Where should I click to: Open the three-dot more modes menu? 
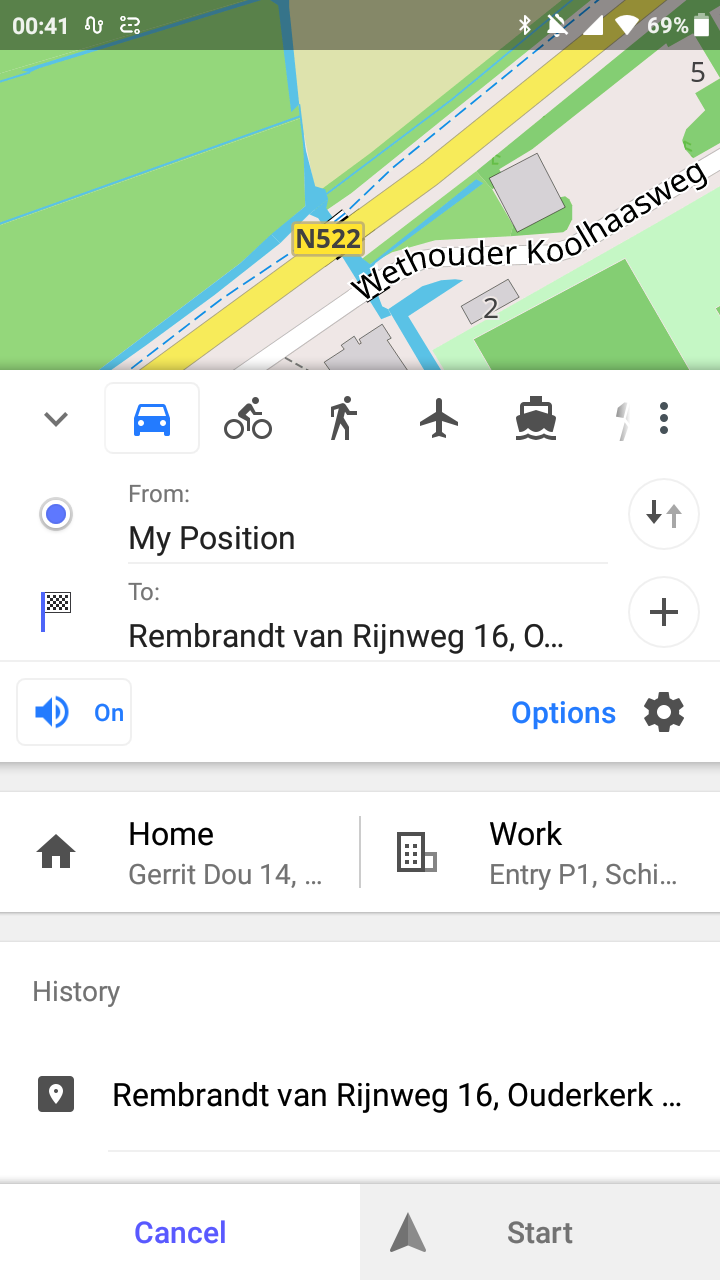point(664,419)
